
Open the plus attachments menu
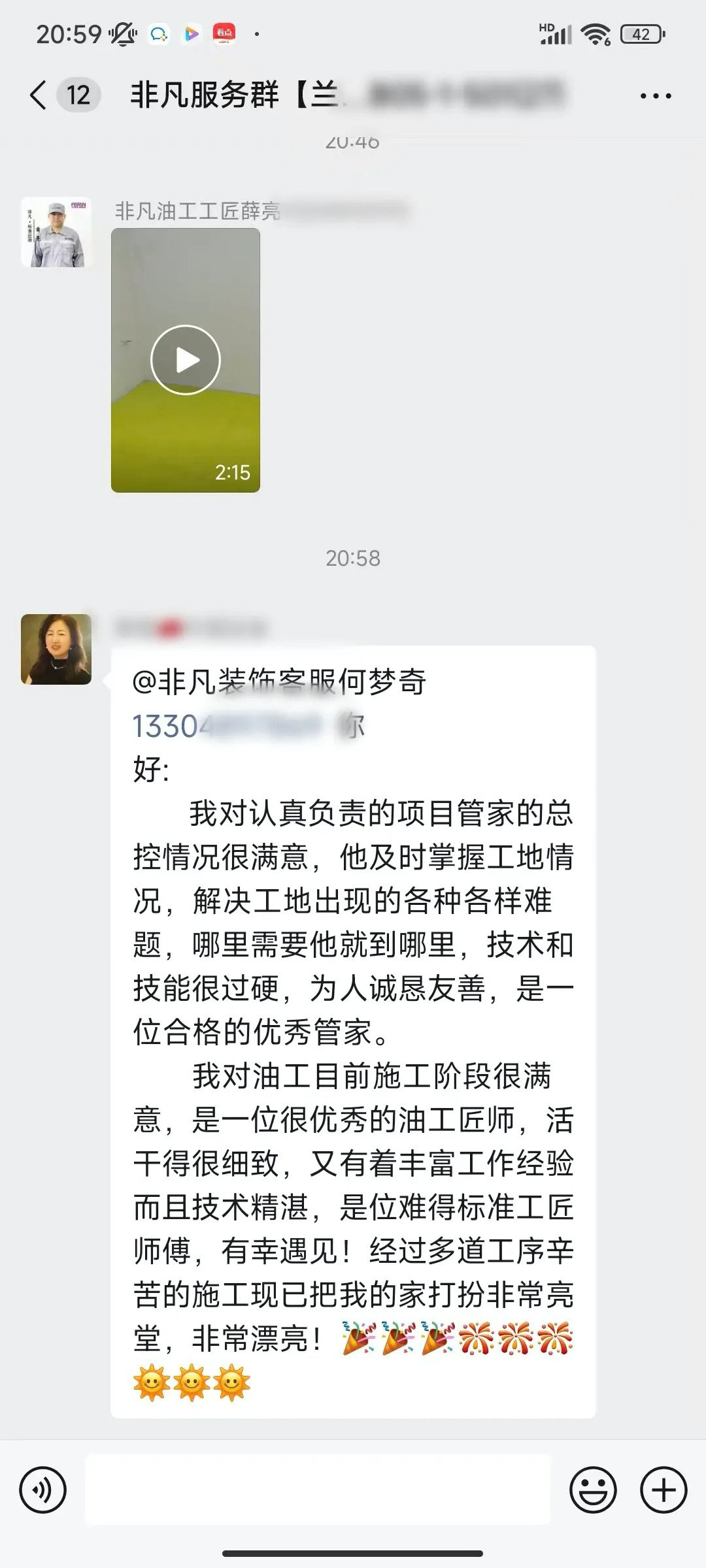coord(664,1490)
